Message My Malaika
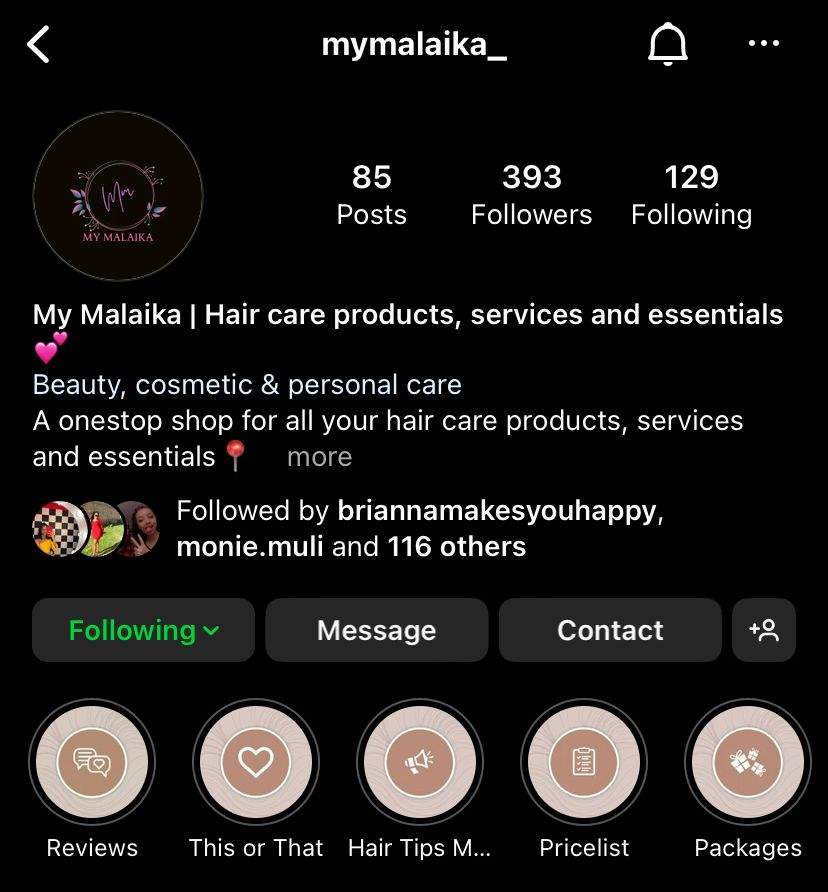828x892 pixels. tap(376, 630)
